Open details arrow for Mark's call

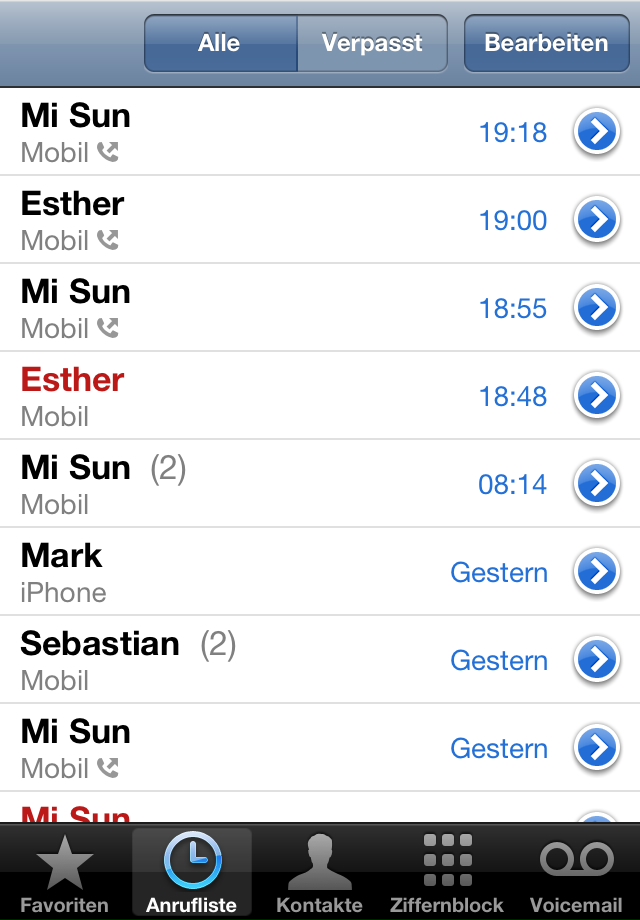[596, 572]
